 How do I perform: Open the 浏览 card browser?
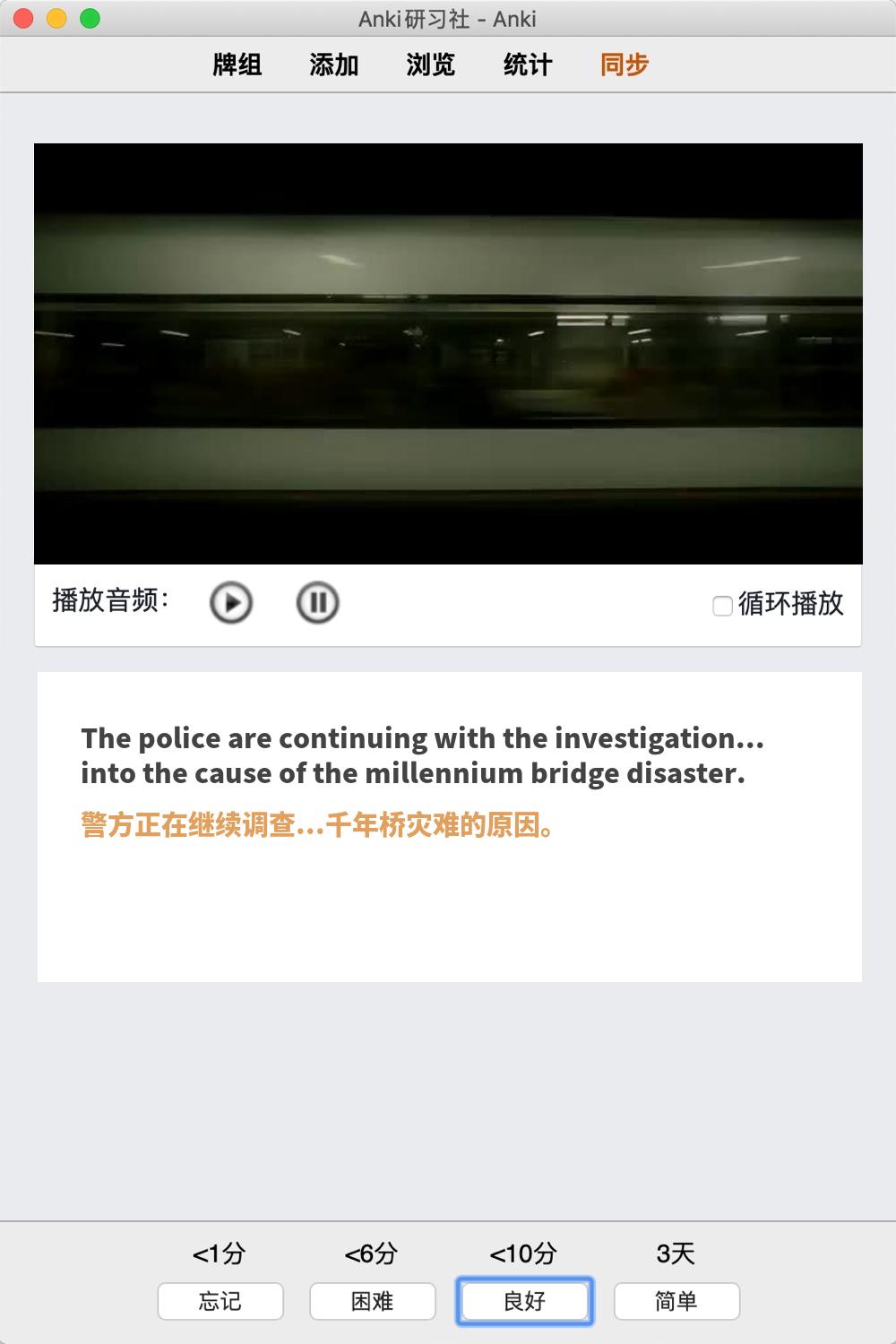[431, 65]
